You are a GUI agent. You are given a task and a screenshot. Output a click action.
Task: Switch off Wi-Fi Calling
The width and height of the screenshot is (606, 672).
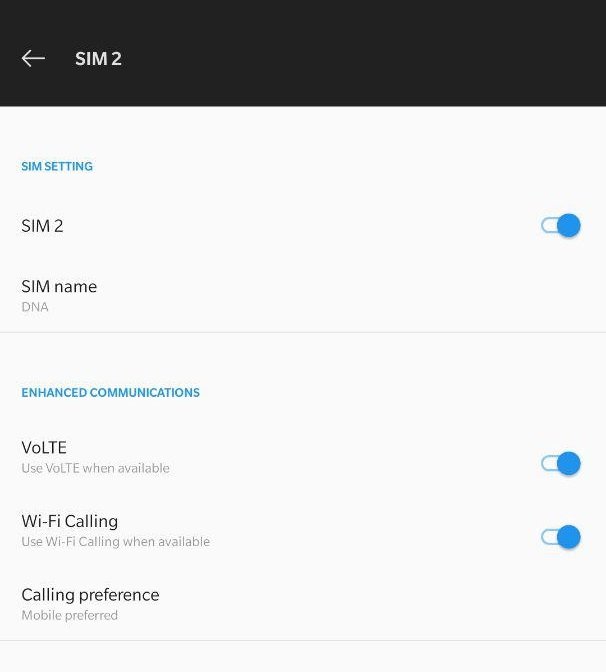(560, 538)
